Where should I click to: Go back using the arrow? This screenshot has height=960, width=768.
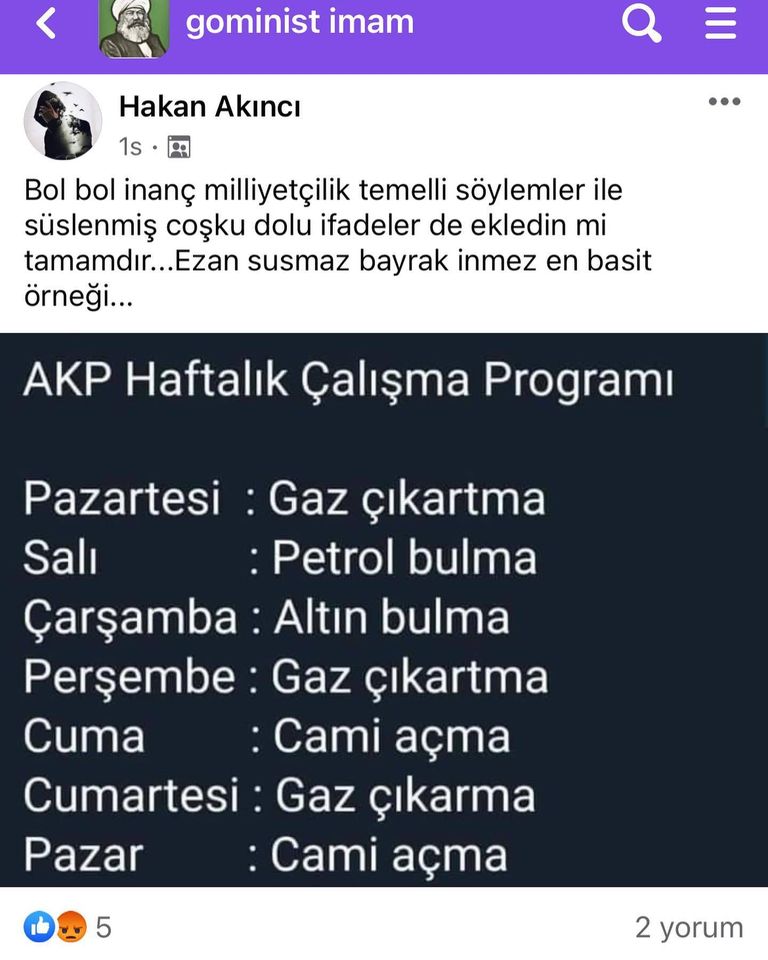click(45, 23)
